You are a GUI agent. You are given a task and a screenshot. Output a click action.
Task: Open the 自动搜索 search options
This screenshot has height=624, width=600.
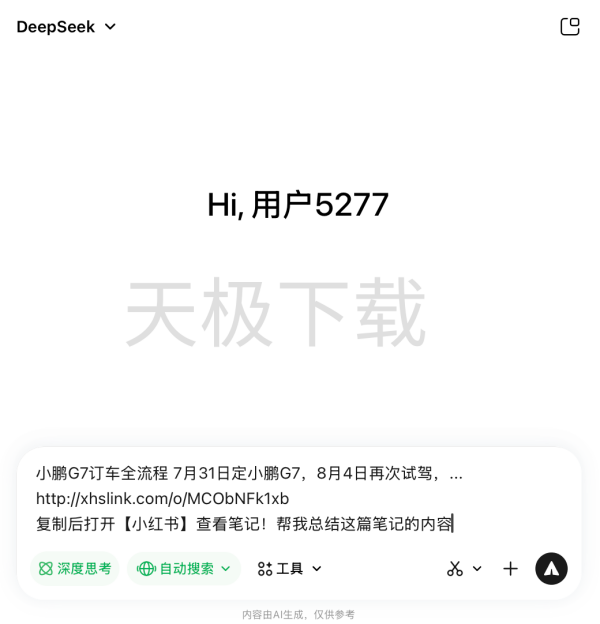click(x=184, y=568)
